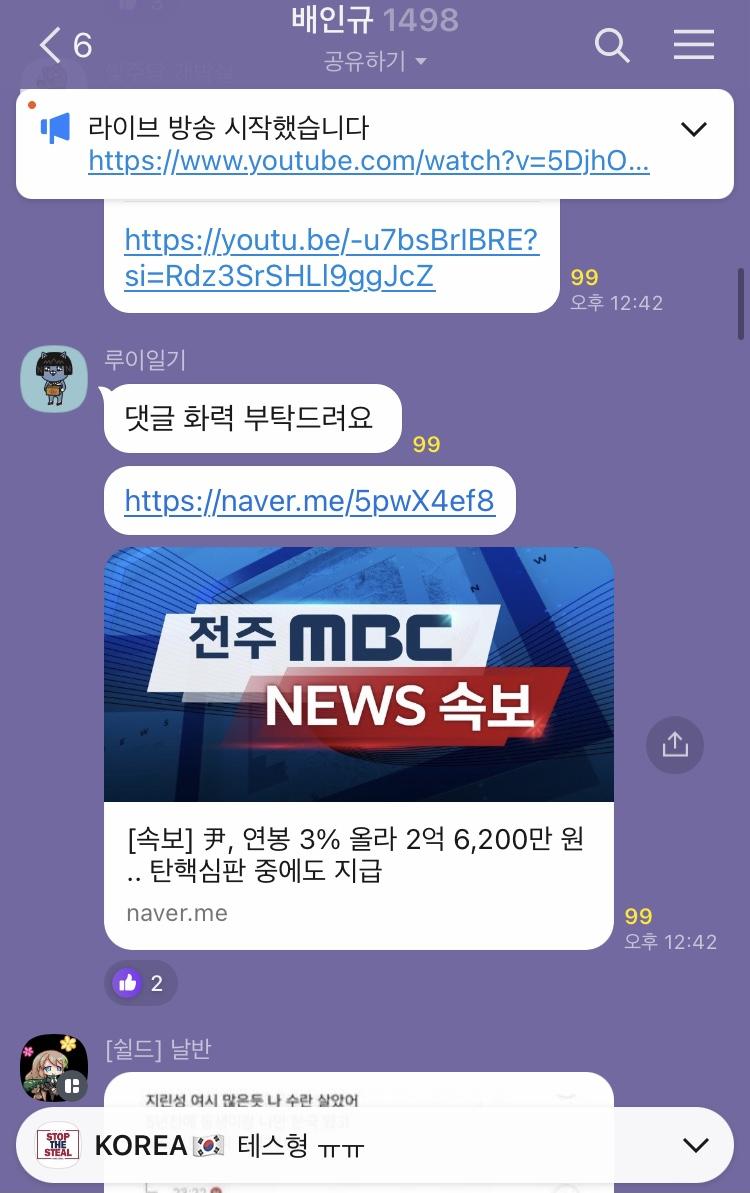Viewport: 750px width, 1193px height.
Task: Open the naver.me/5pwX4ef8 link
Action: tap(309, 500)
